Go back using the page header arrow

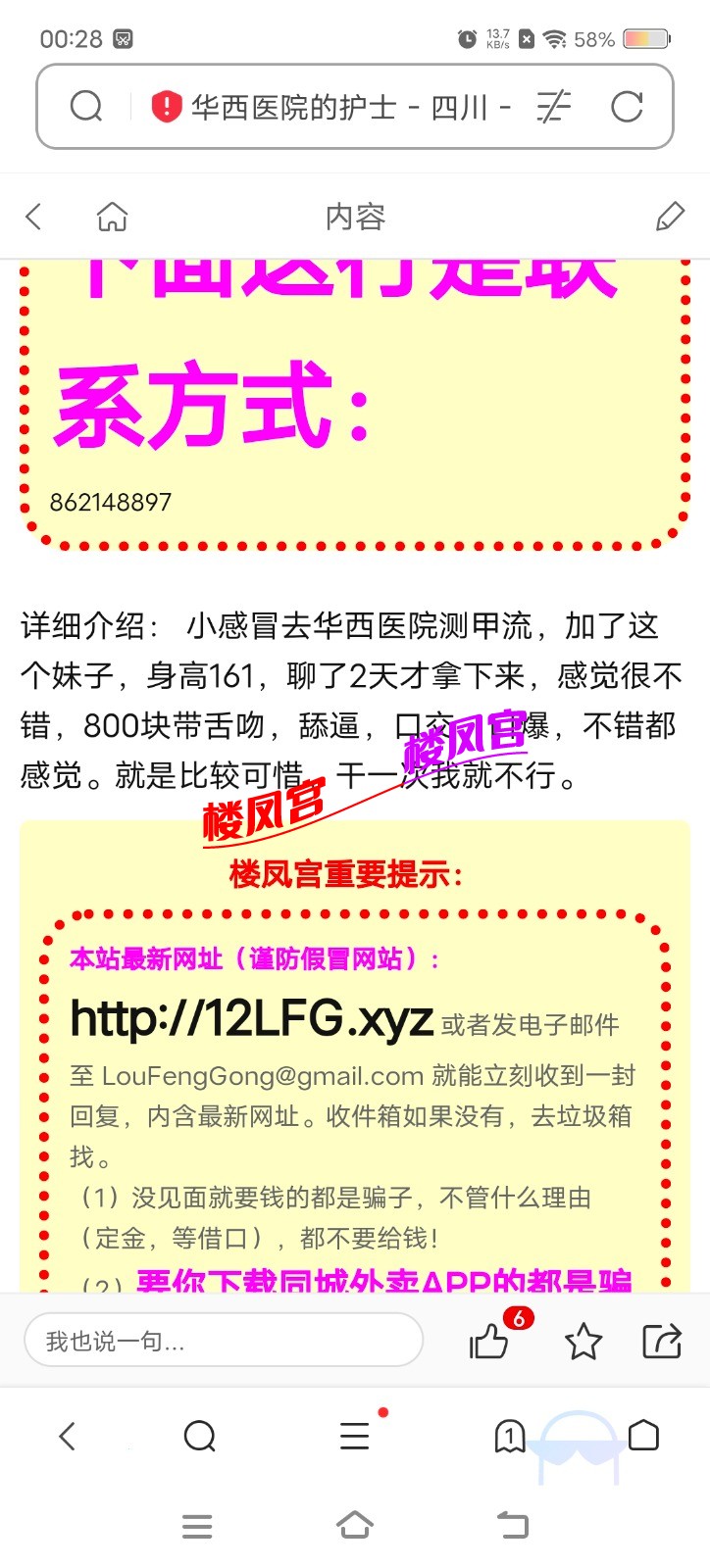[34, 217]
